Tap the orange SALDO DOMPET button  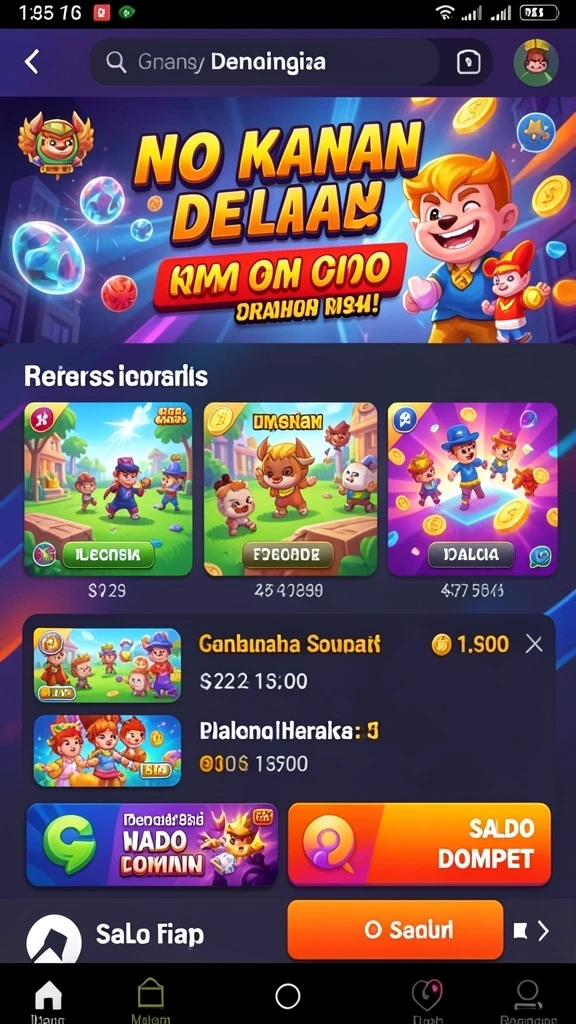pos(419,844)
